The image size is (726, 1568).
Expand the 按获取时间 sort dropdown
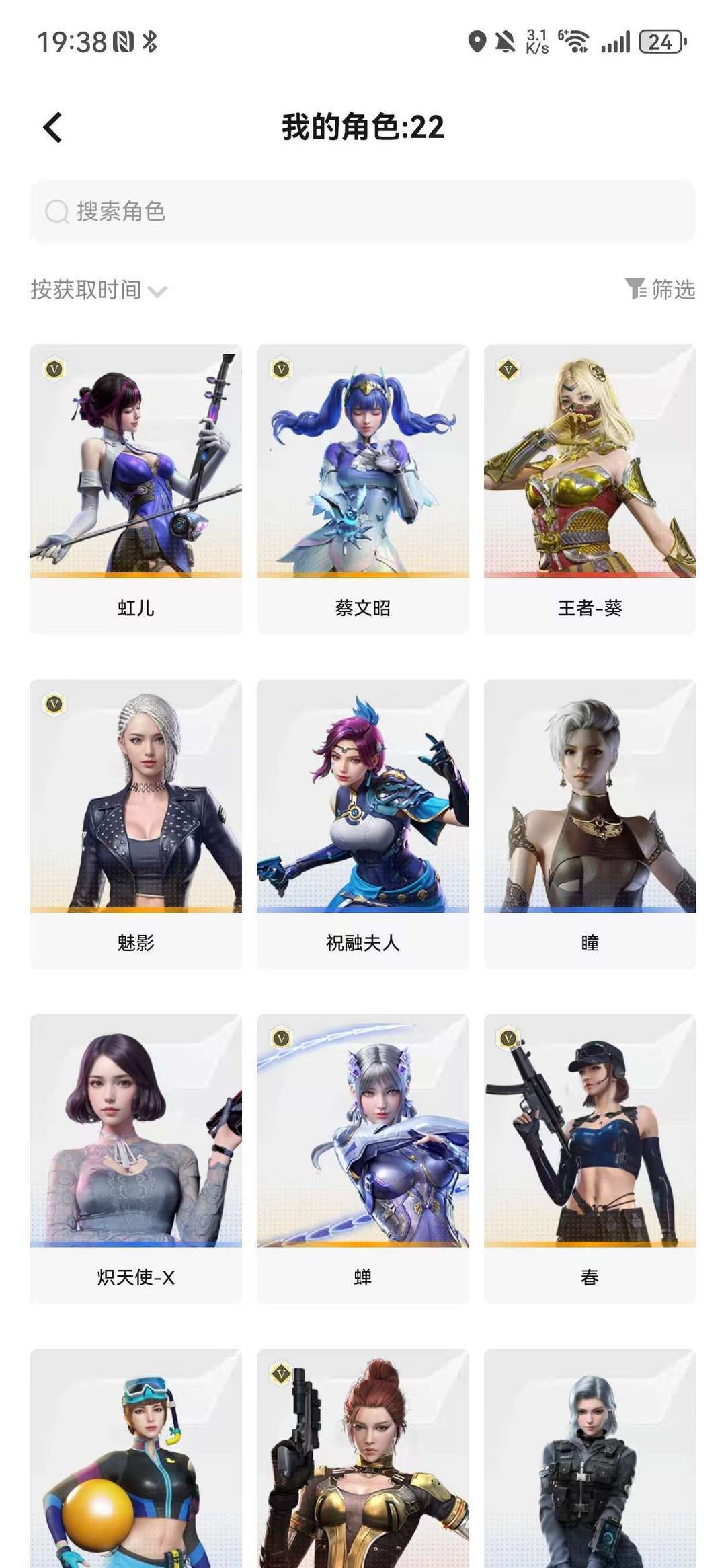99,290
